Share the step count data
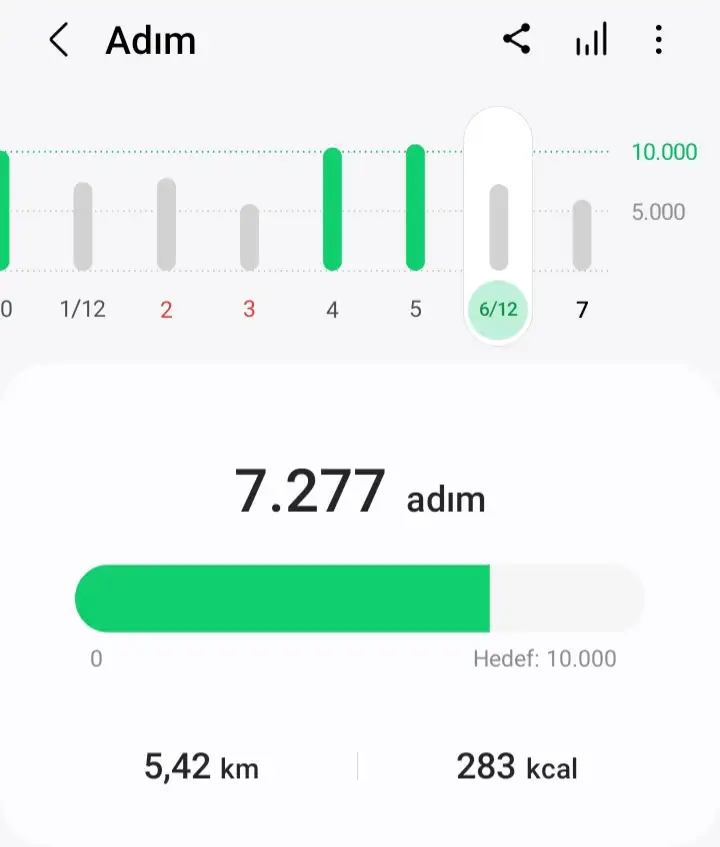Image resolution: width=720 pixels, height=847 pixels. tap(516, 41)
